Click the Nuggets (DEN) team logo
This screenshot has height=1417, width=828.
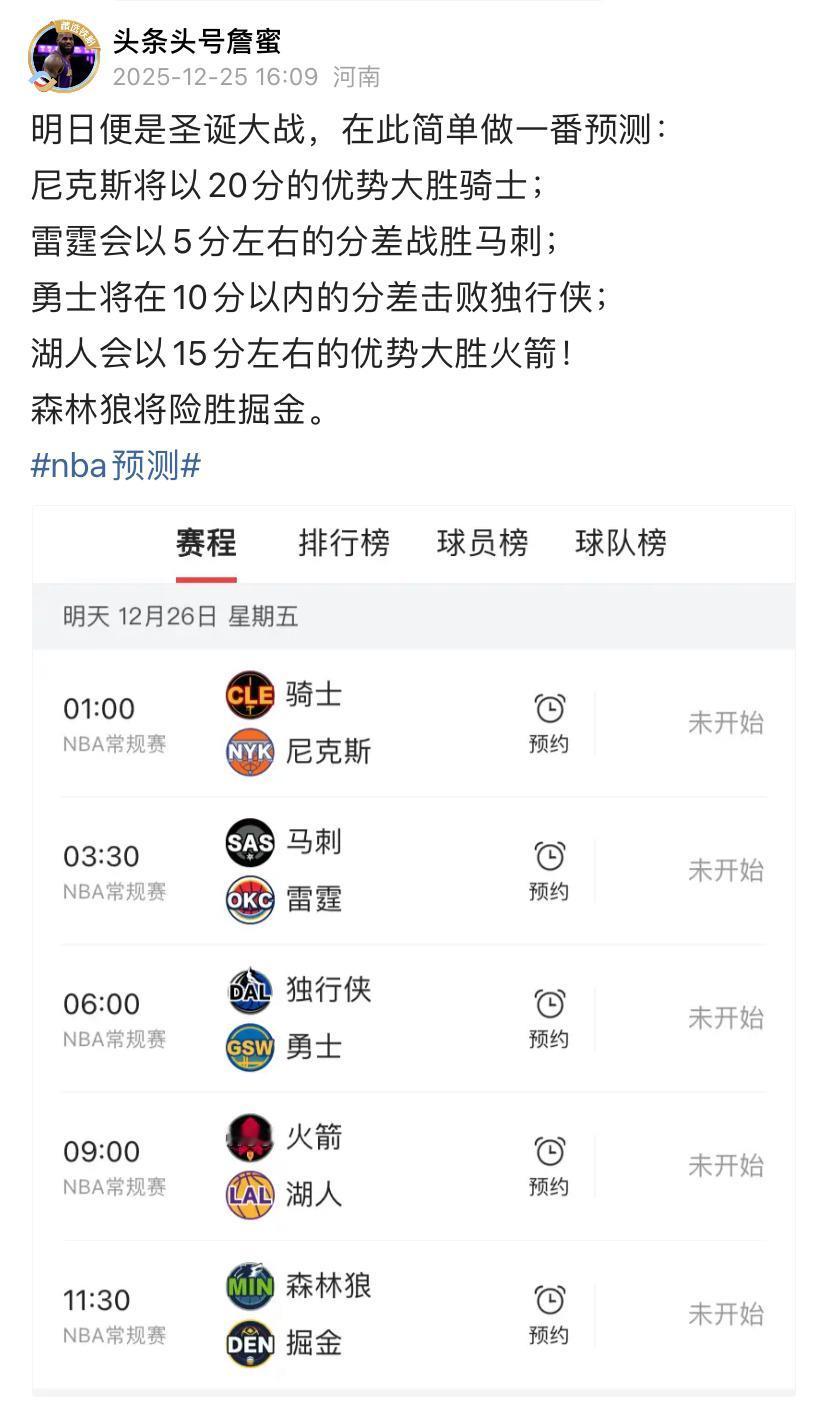[249, 1344]
